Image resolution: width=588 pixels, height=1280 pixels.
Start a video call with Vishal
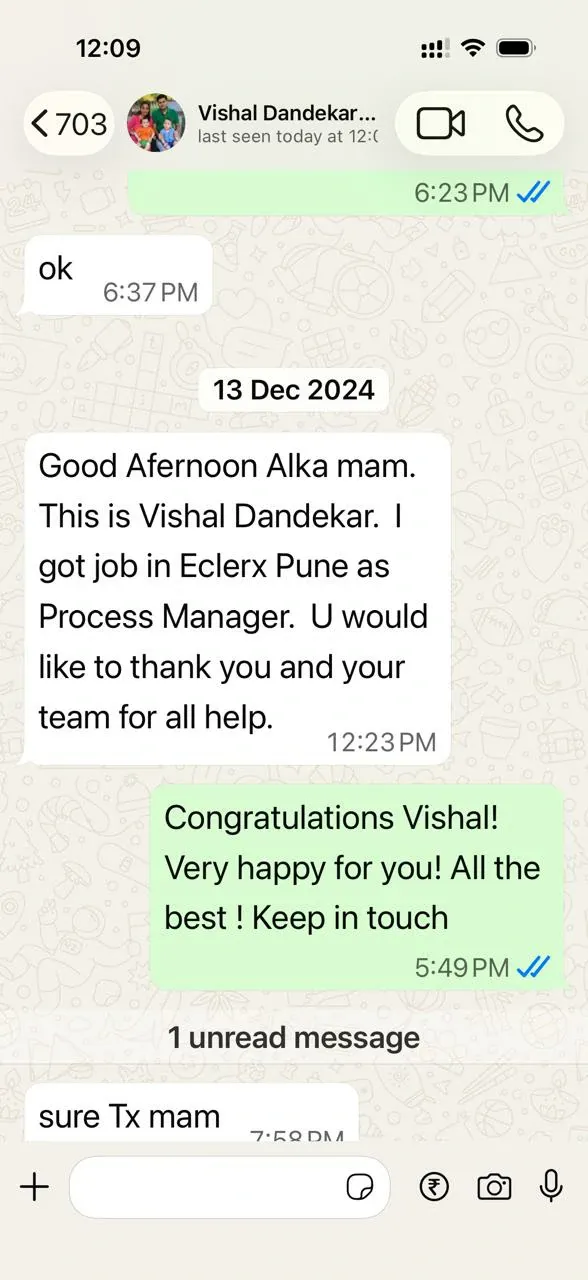[441, 123]
